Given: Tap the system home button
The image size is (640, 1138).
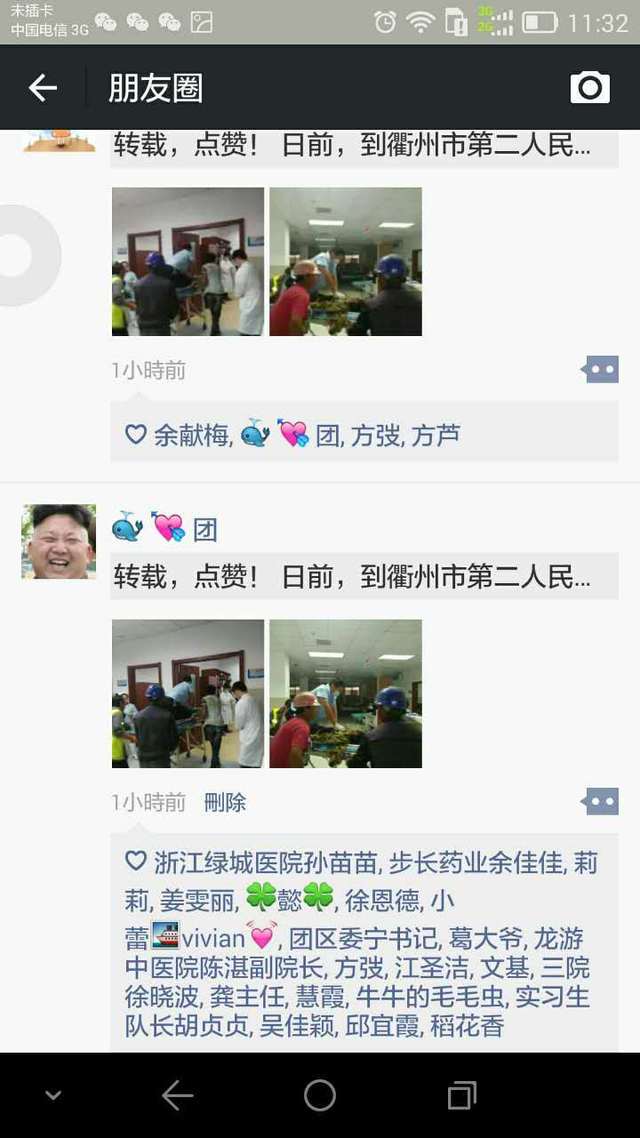Looking at the screenshot, I should coord(320,1096).
